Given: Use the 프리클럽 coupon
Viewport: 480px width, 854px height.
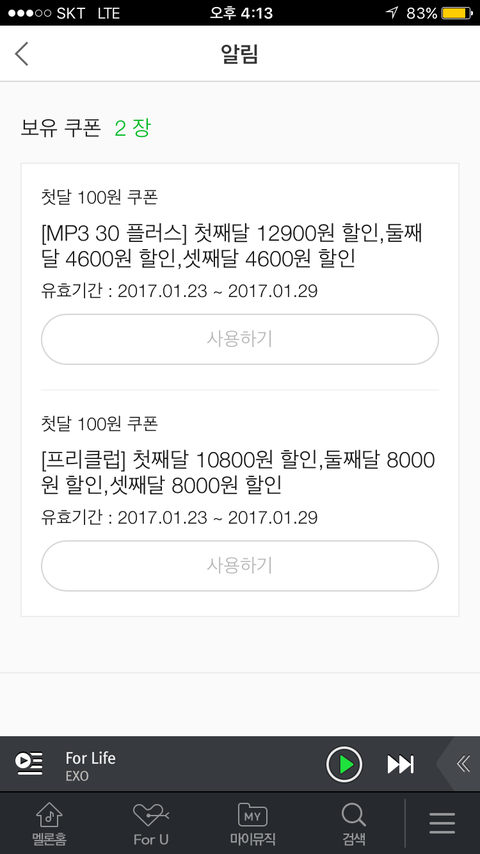Looking at the screenshot, I should coord(240,566).
